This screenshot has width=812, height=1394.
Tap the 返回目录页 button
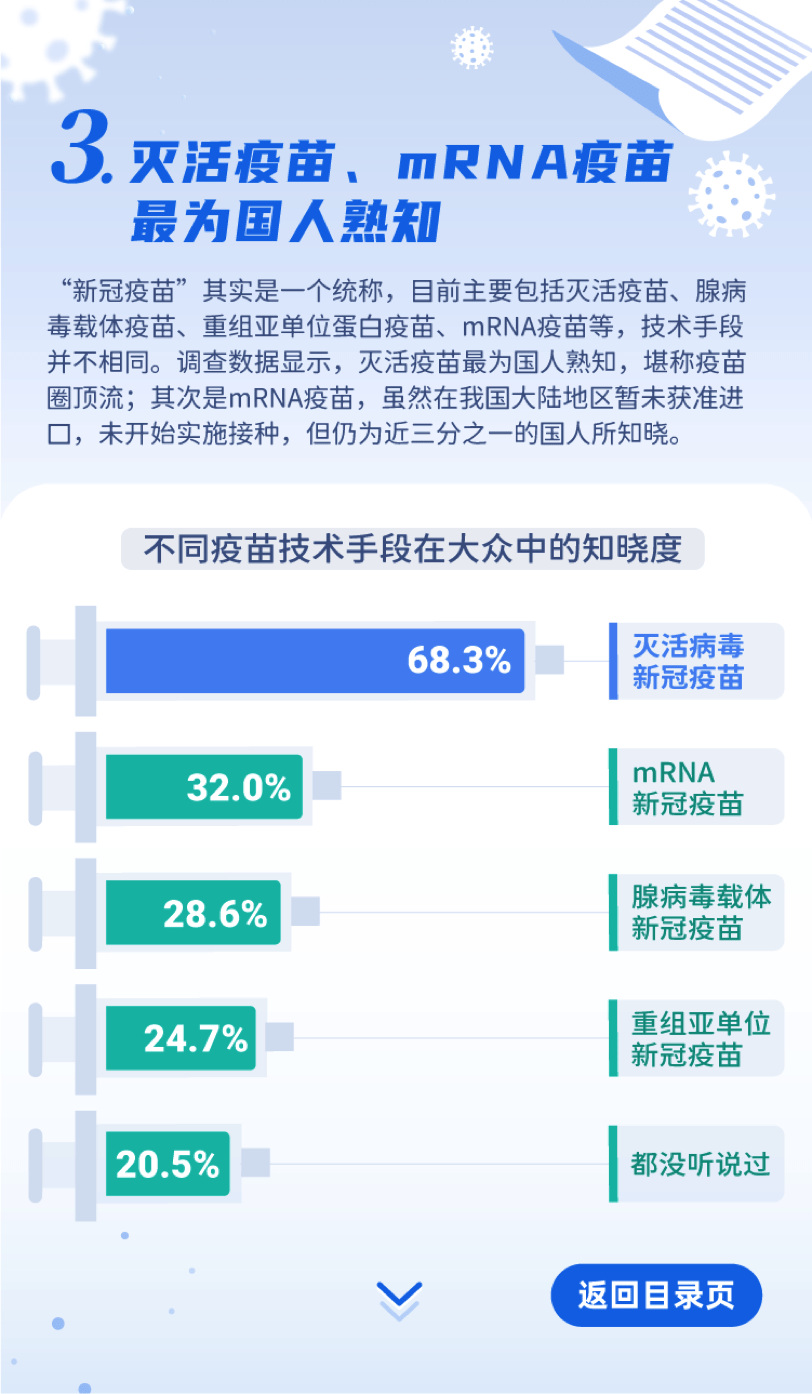click(x=656, y=1295)
